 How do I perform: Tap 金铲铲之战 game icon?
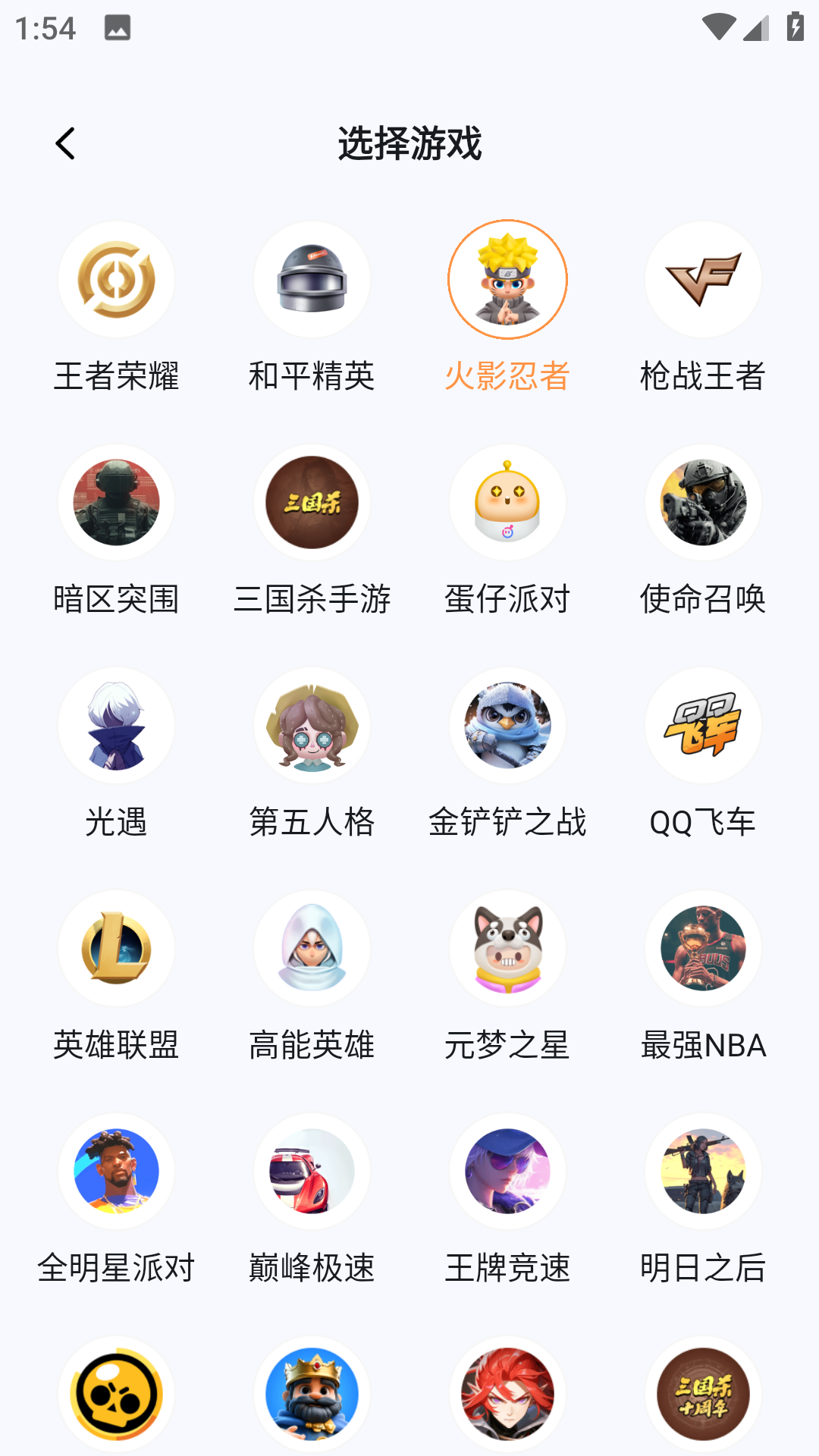[507, 726]
